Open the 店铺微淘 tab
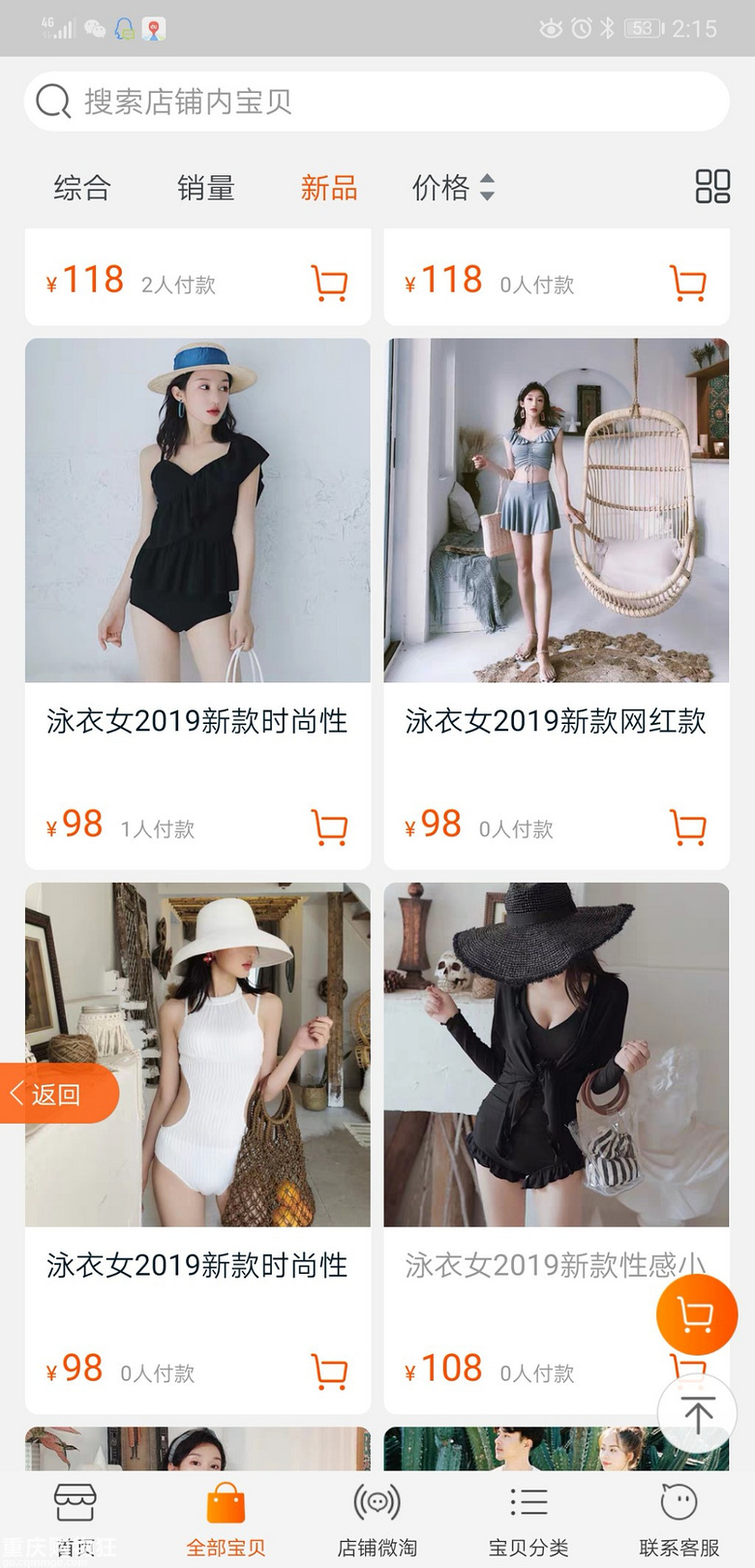This screenshot has height=1568, width=755. pos(377,1520)
